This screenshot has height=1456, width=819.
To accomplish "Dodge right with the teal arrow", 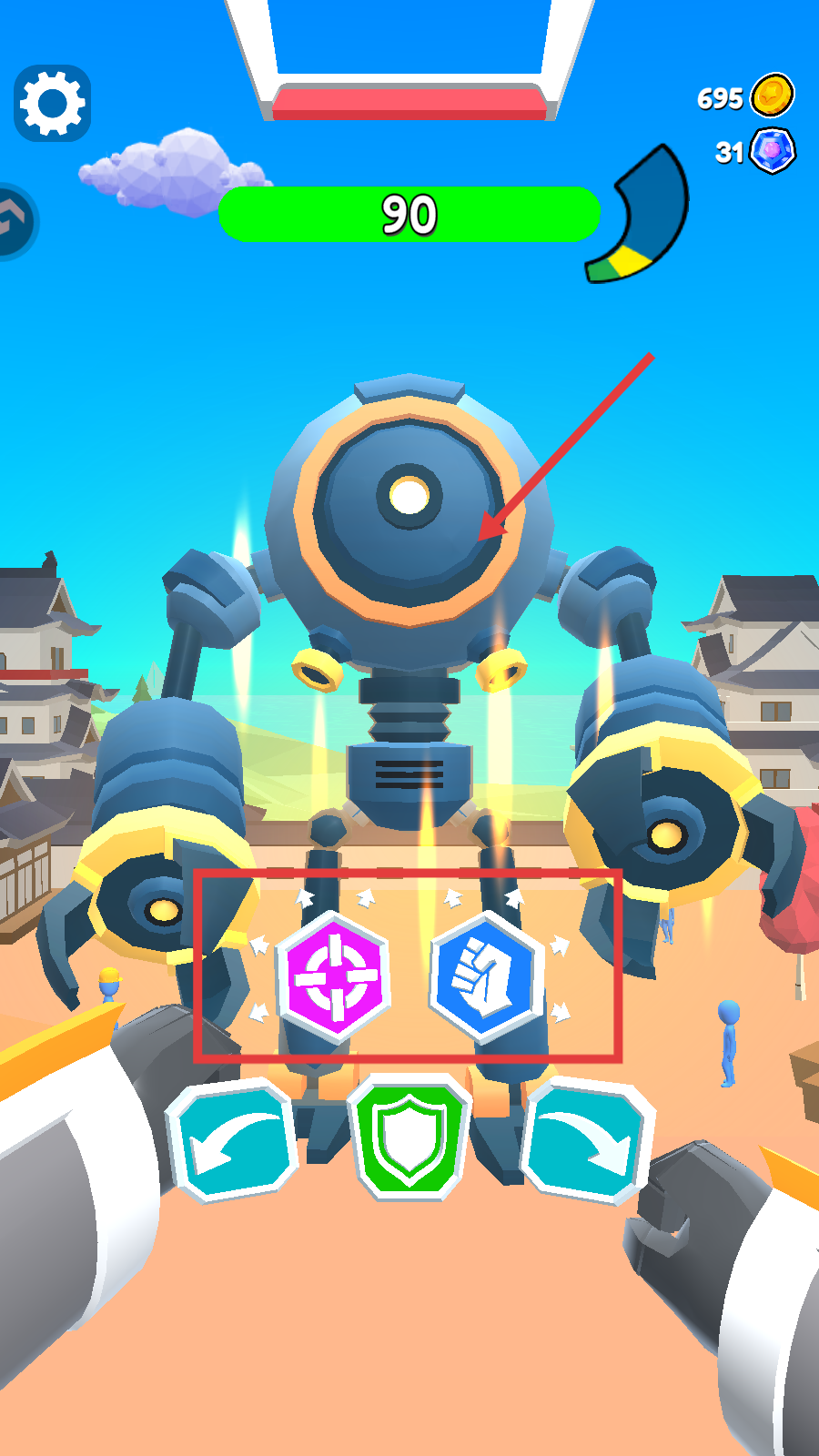I will [x=589, y=1141].
